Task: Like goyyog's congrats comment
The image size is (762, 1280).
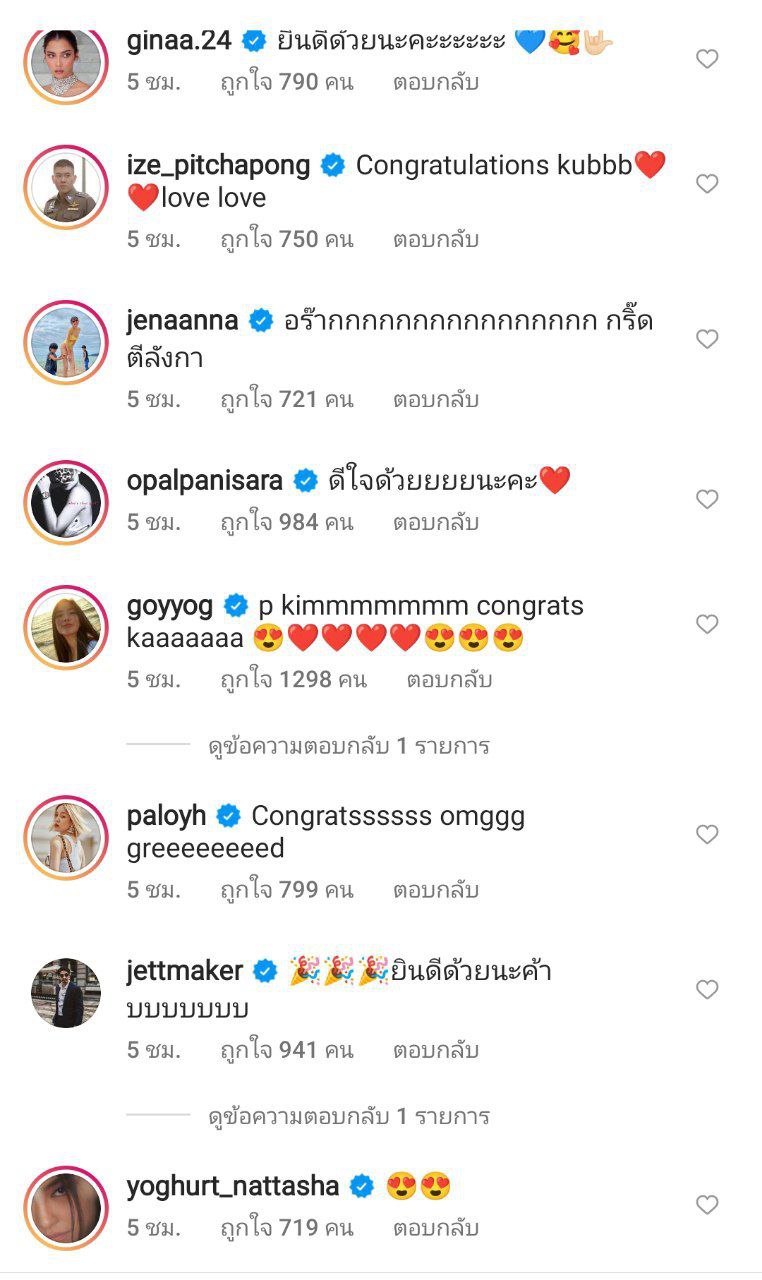Action: pos(707,624)
